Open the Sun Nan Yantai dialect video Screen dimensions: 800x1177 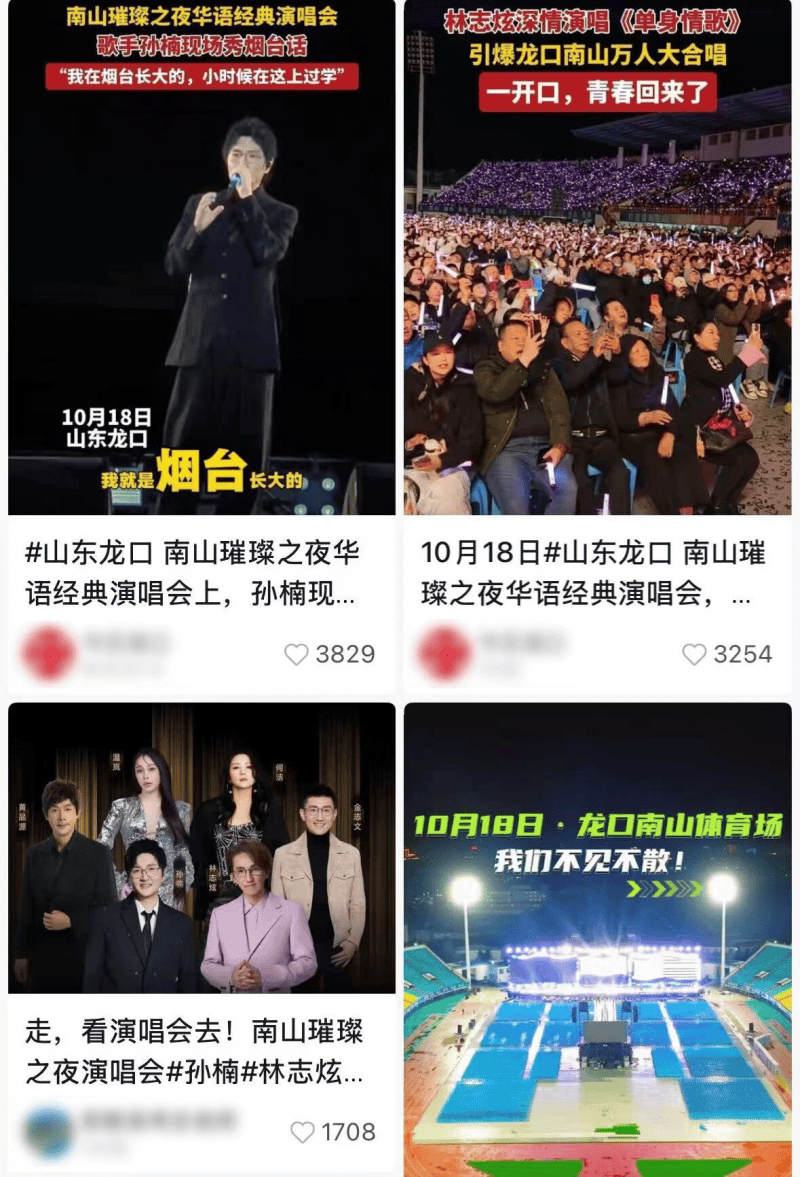(x=201, y=260)
